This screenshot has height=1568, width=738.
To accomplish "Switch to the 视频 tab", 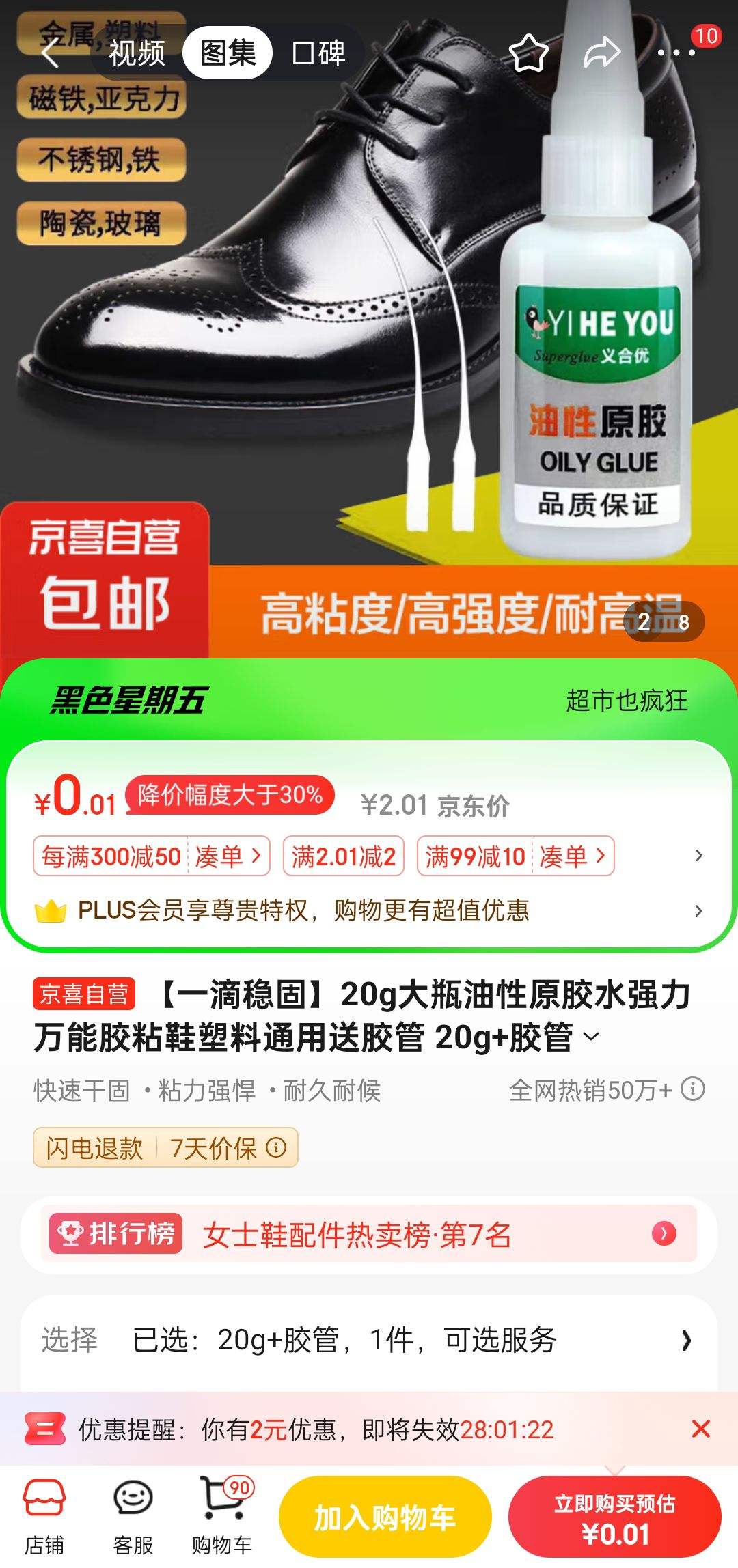I will click(x=135, y=52).
